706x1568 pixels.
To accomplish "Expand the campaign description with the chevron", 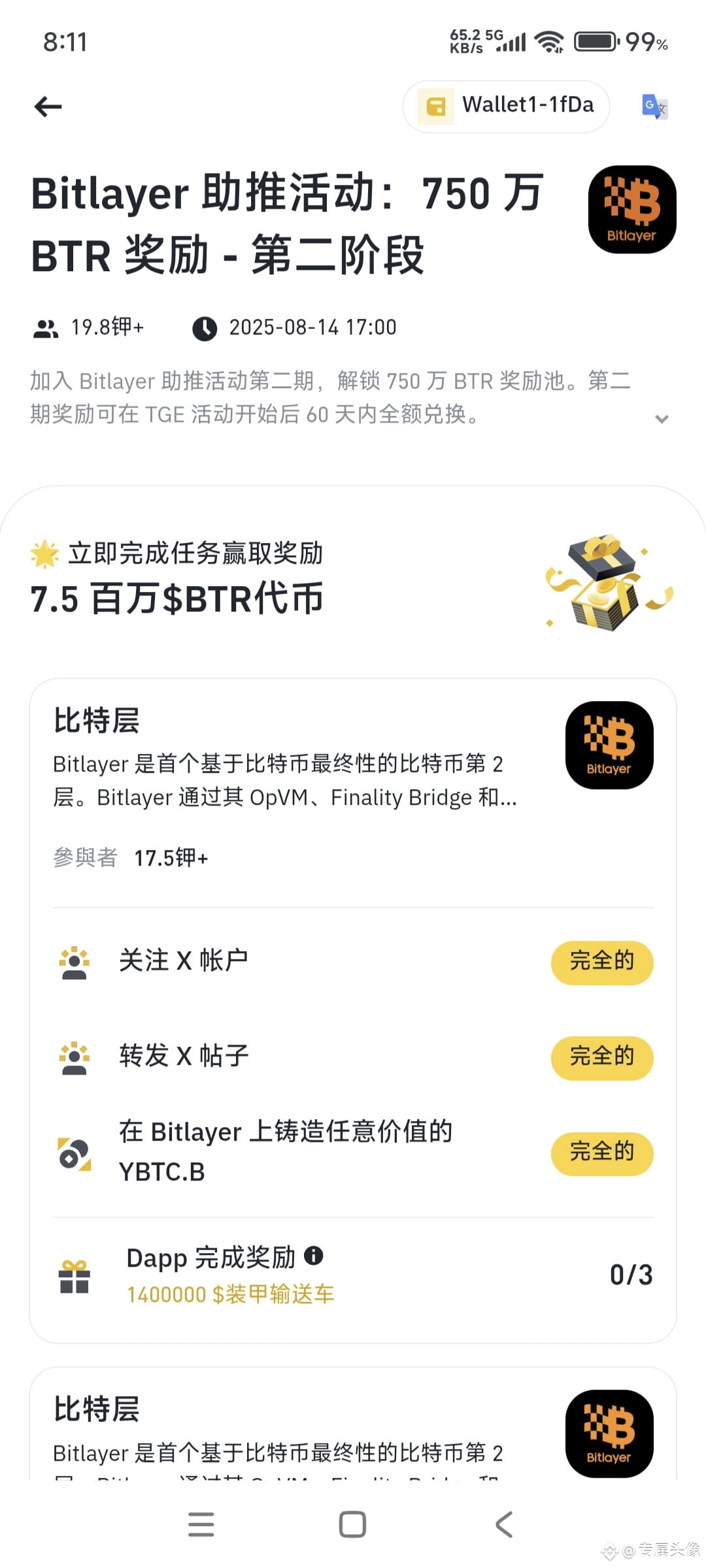I will tap(662, 417).
